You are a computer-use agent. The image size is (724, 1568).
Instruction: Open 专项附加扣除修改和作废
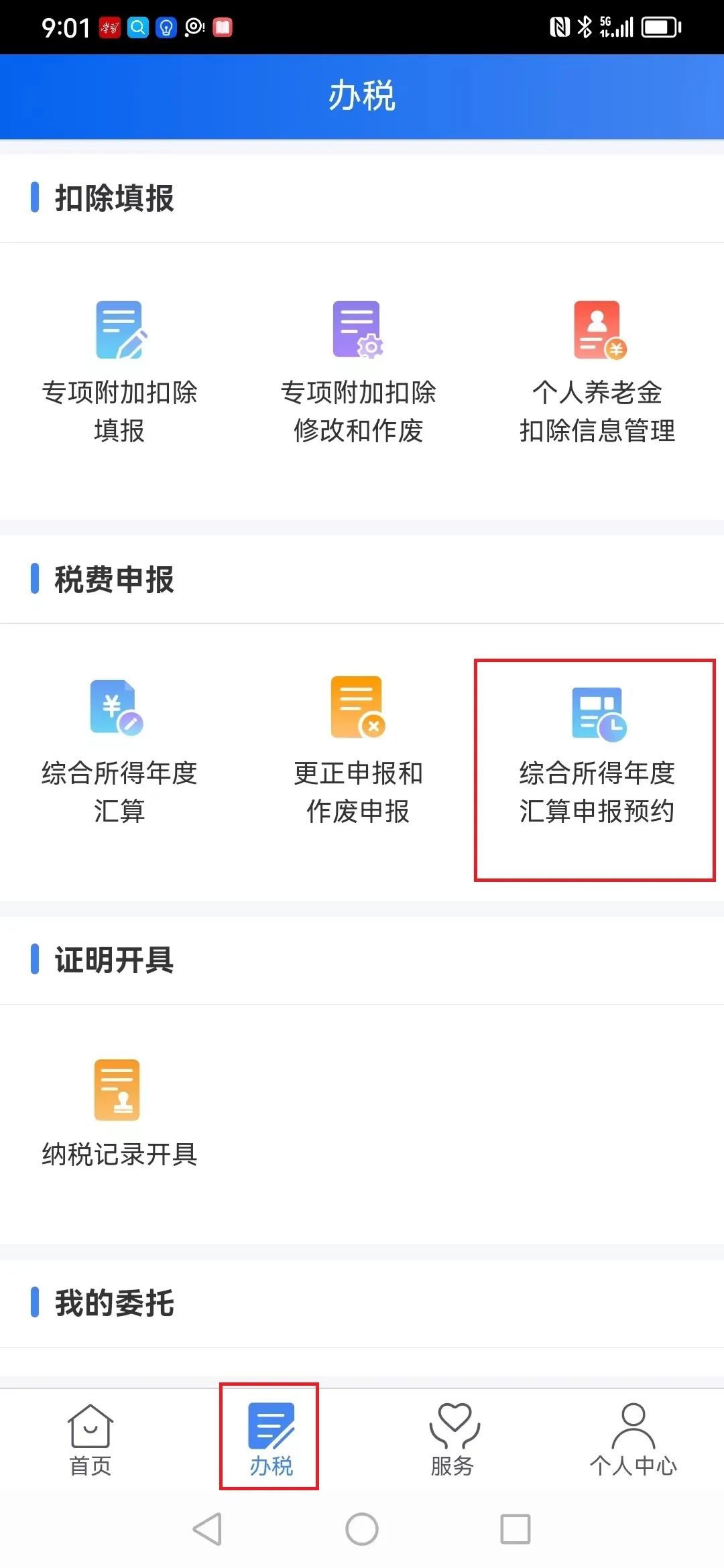tap(359, 373)
